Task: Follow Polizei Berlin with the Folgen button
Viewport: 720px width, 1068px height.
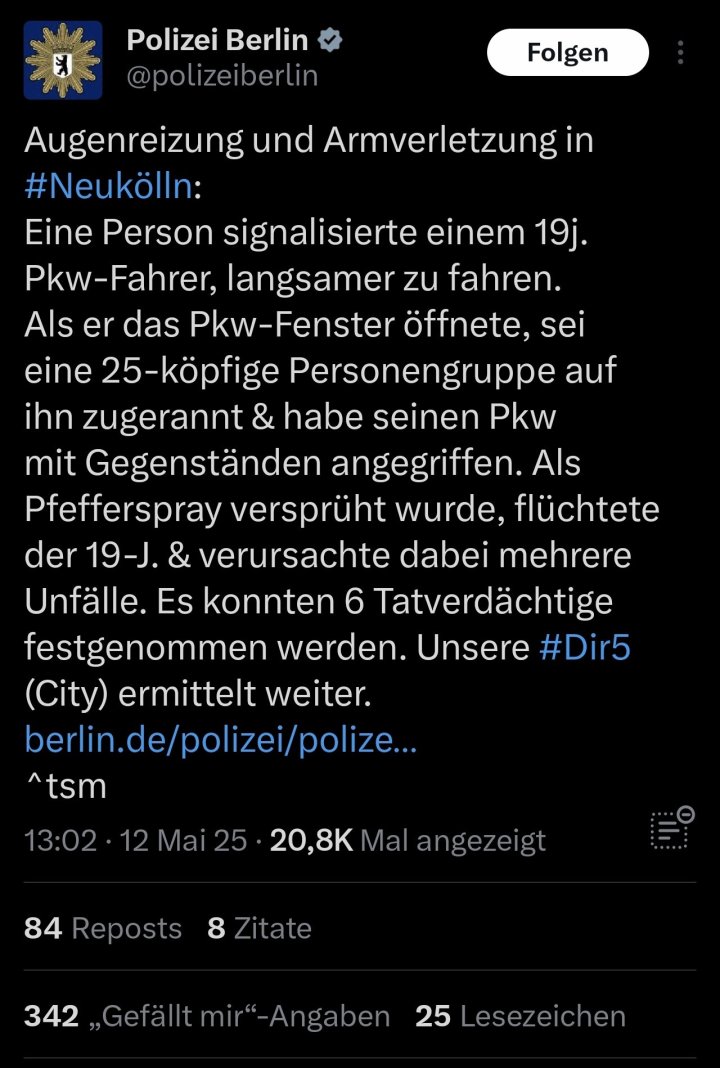Action: pos(567,53)
